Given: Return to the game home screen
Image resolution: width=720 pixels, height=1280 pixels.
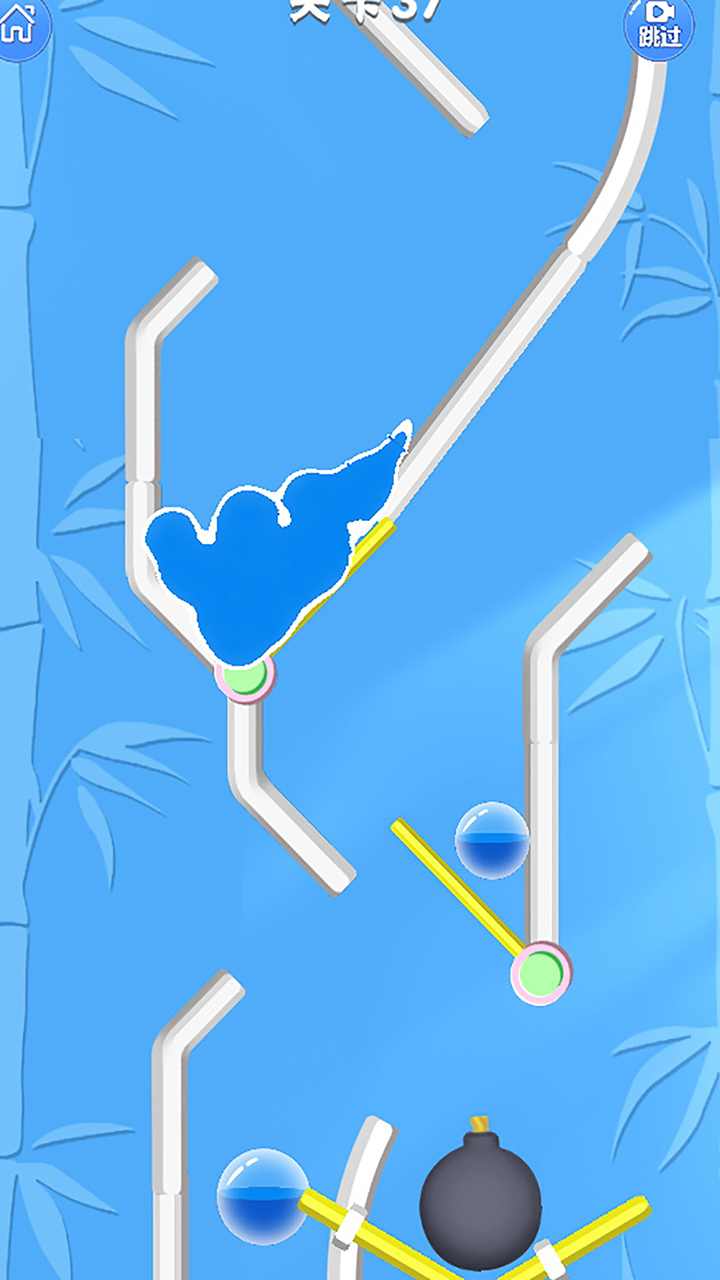Looking at the screenshot, I should (x=18, y=26).
